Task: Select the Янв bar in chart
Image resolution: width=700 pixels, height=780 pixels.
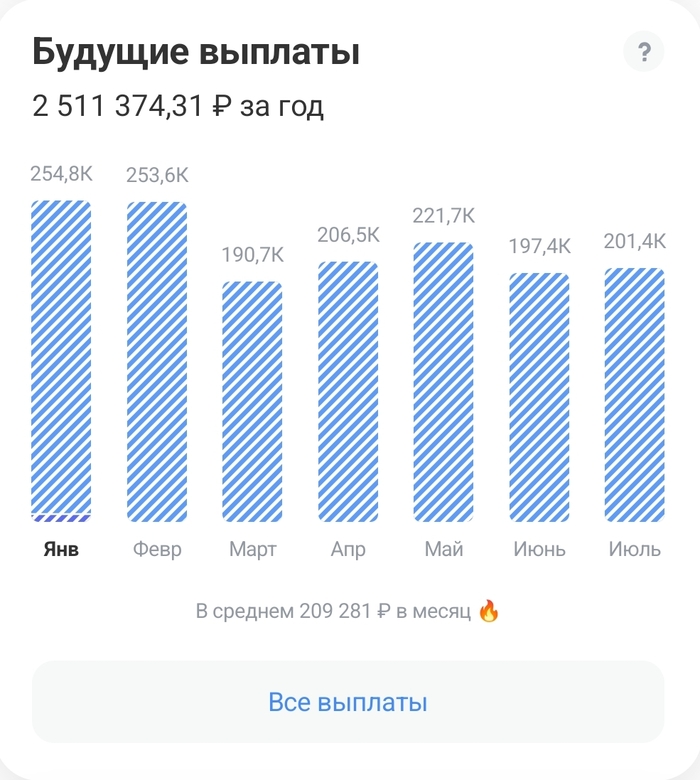Action: (x=61, y=361)
